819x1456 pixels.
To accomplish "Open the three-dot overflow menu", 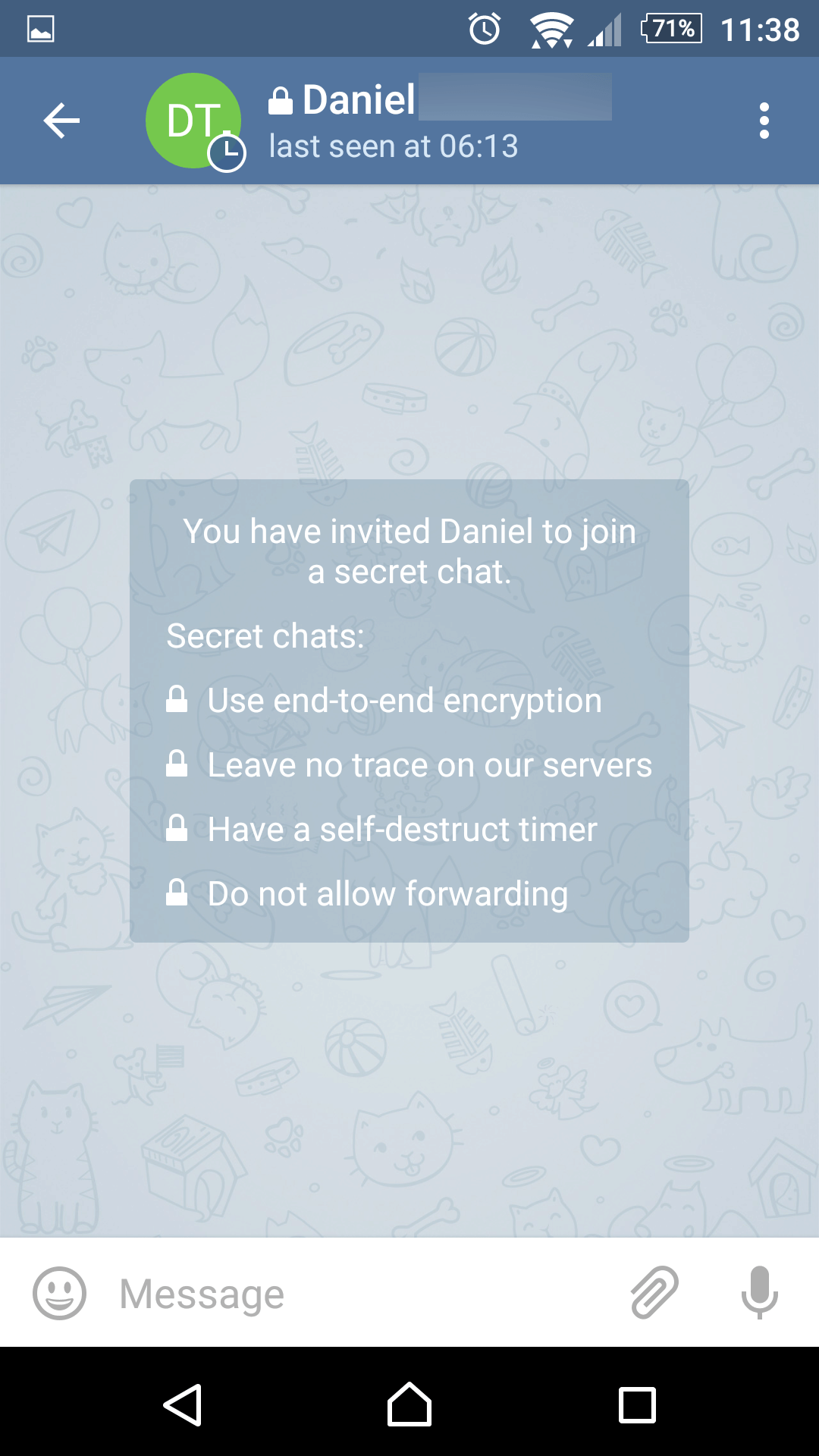I will tap(764, 121).
